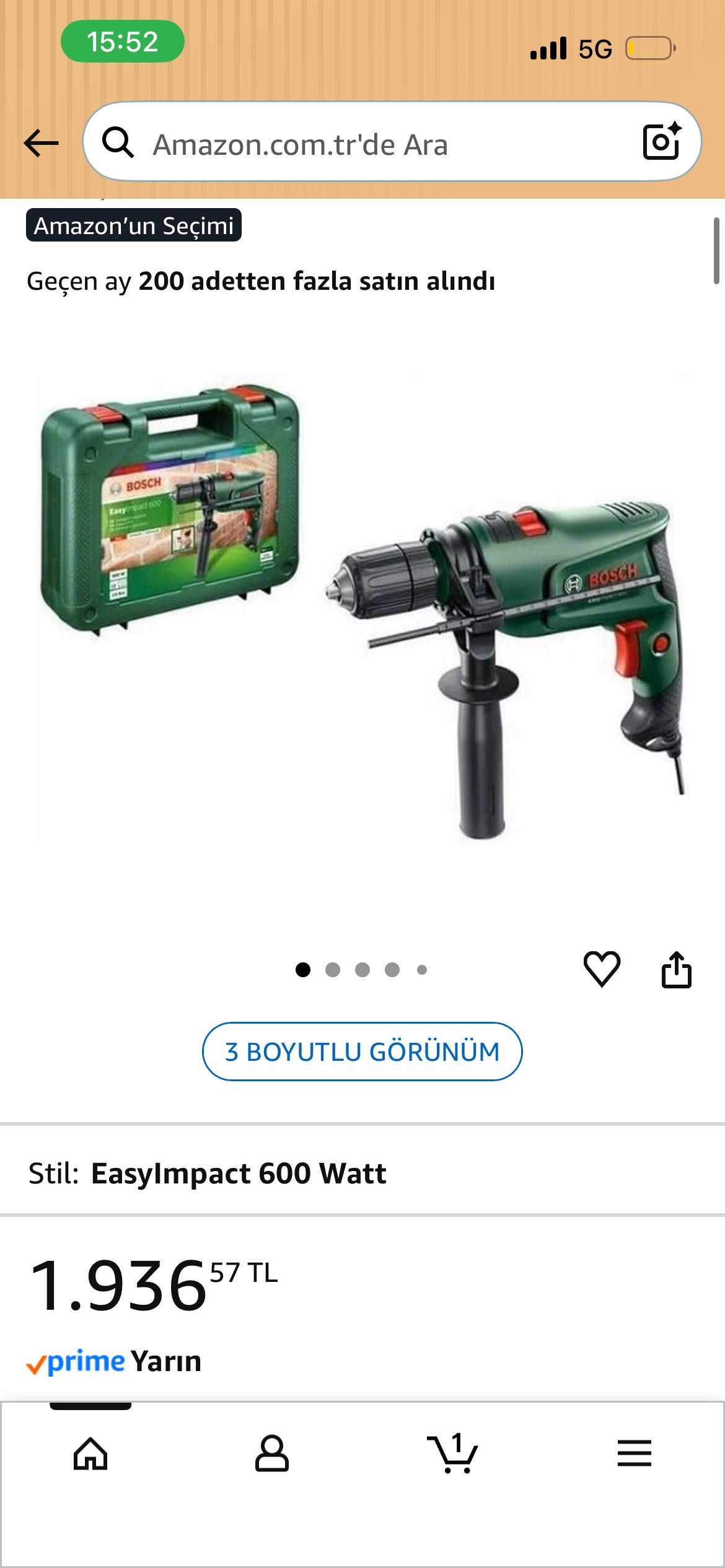The height and width of the screenshot is (1568, 725).
Task: Open the shopping cart tab
Action: (453, 1453)
